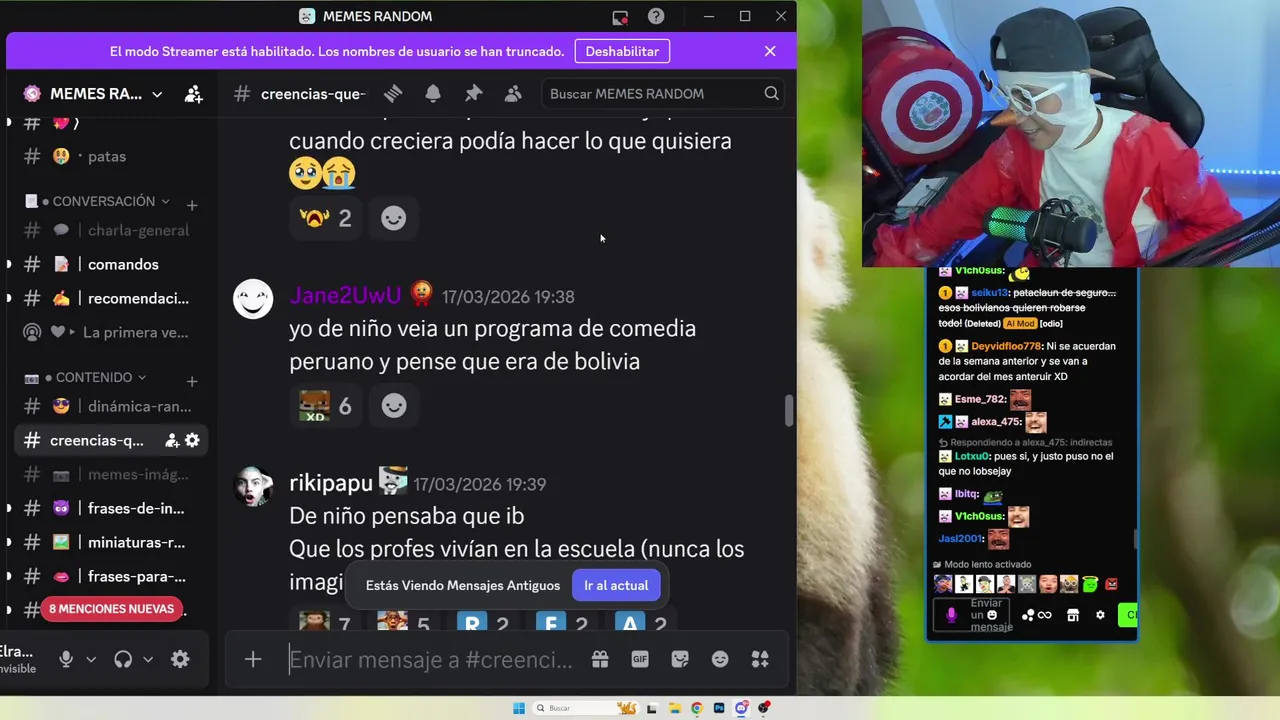
Task: Open the charla-general channel
Action: pyautogui.click(x=138, y=230)
